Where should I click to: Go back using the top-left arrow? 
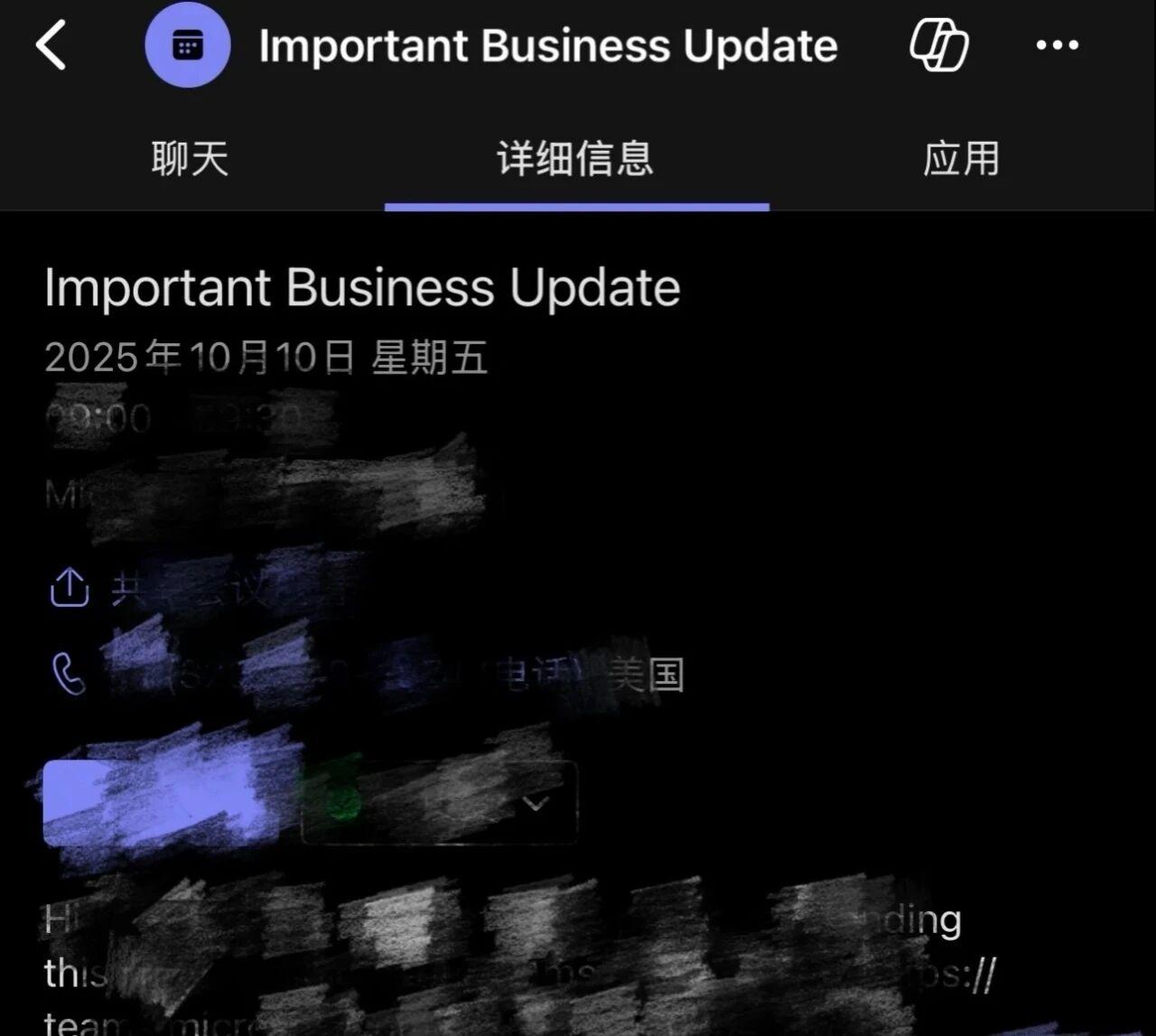coord(51,45)
